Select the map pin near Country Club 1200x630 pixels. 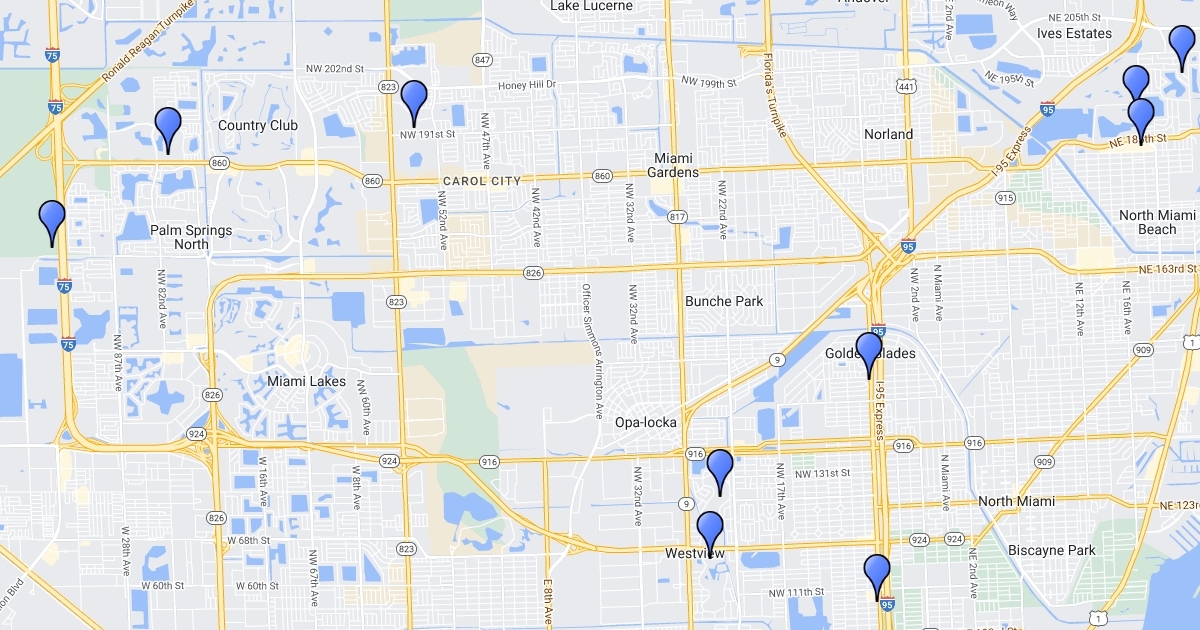(168, 126)
